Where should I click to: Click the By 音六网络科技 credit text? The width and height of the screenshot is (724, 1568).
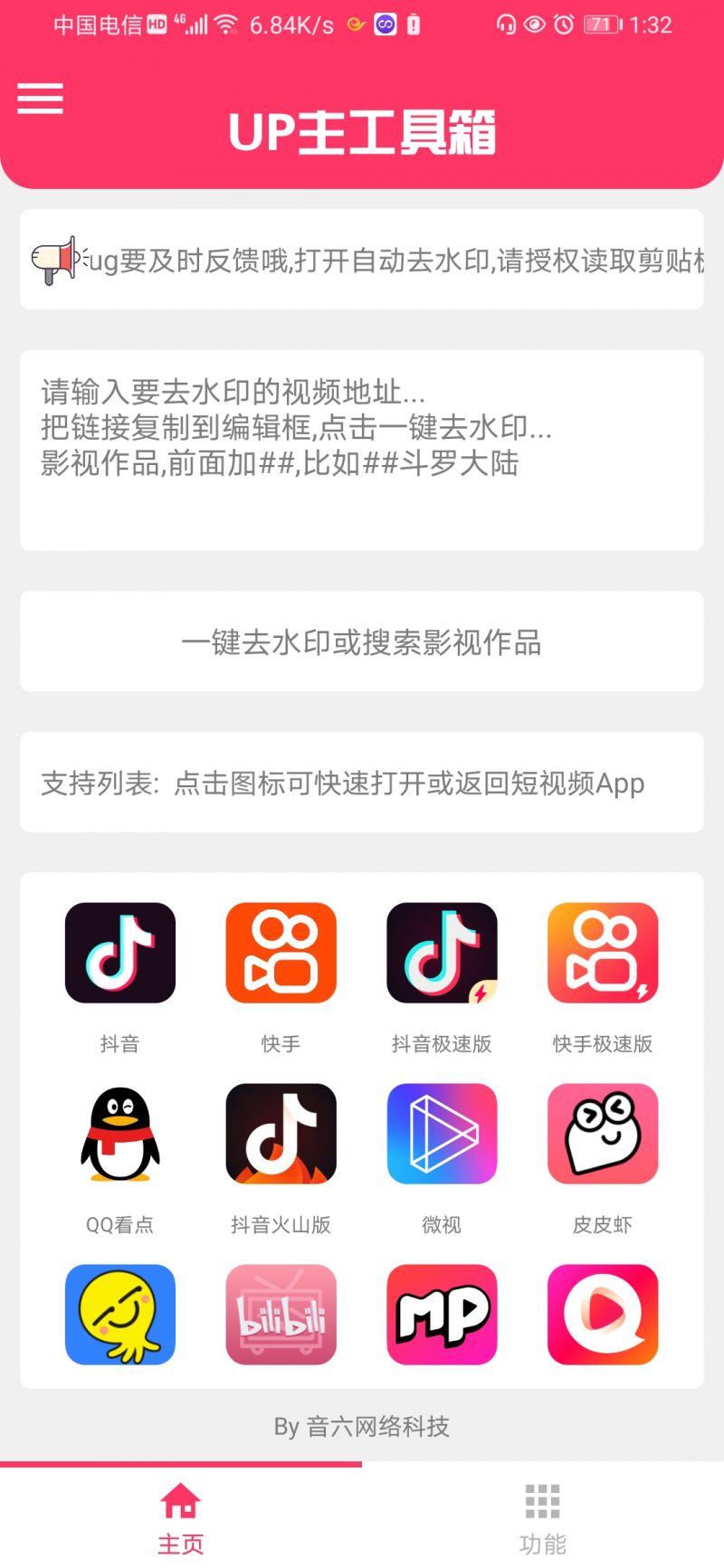click(x=362, y=1428)
